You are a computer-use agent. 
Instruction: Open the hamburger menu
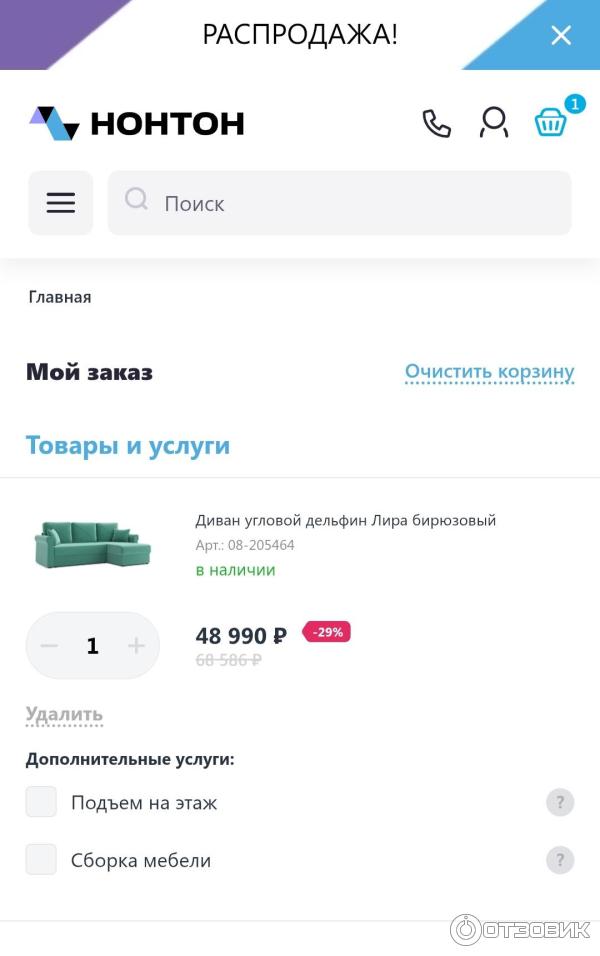61,203
